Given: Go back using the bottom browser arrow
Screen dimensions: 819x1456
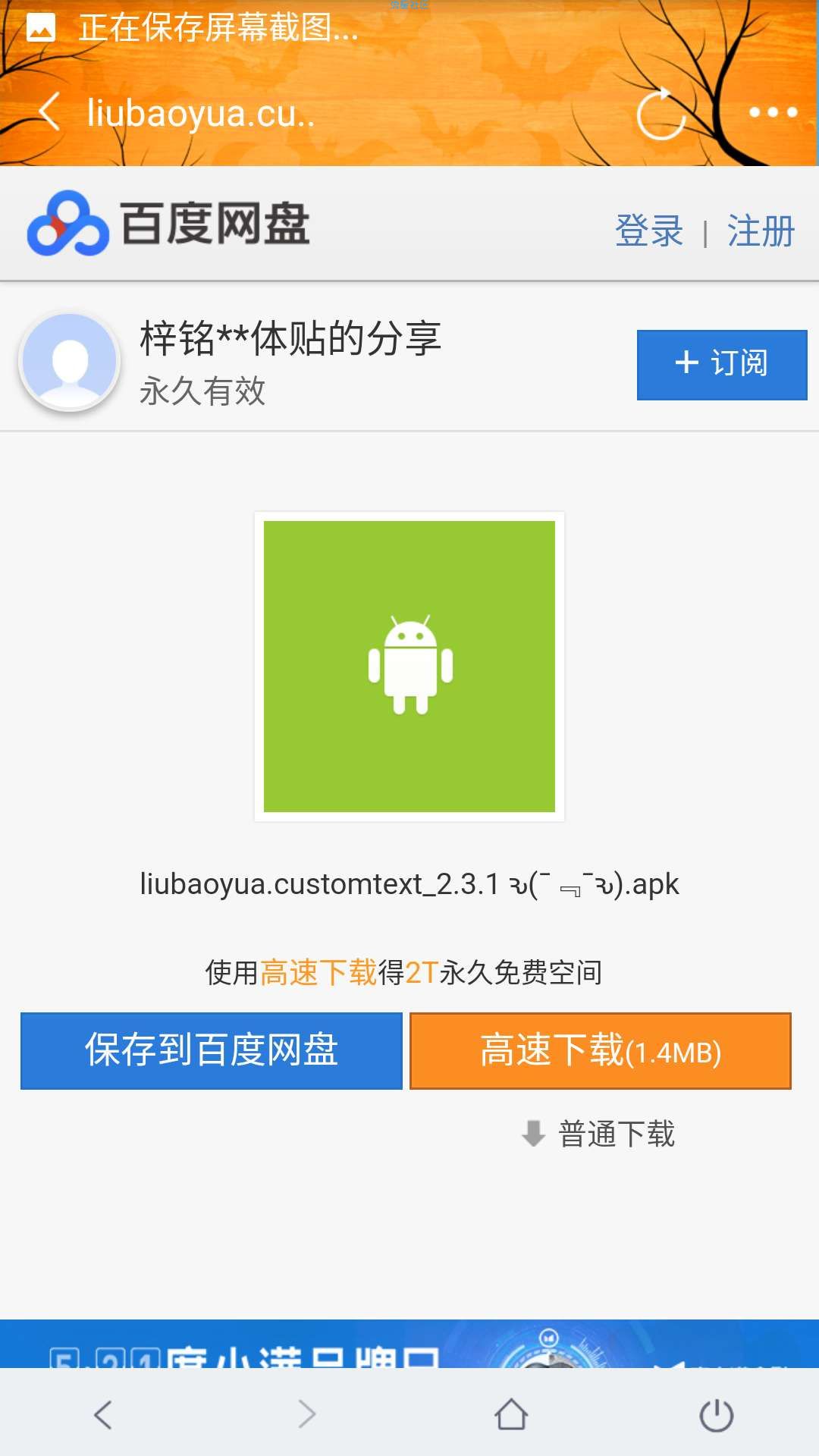Looking at the screenshot, I should pos(103,1415).
